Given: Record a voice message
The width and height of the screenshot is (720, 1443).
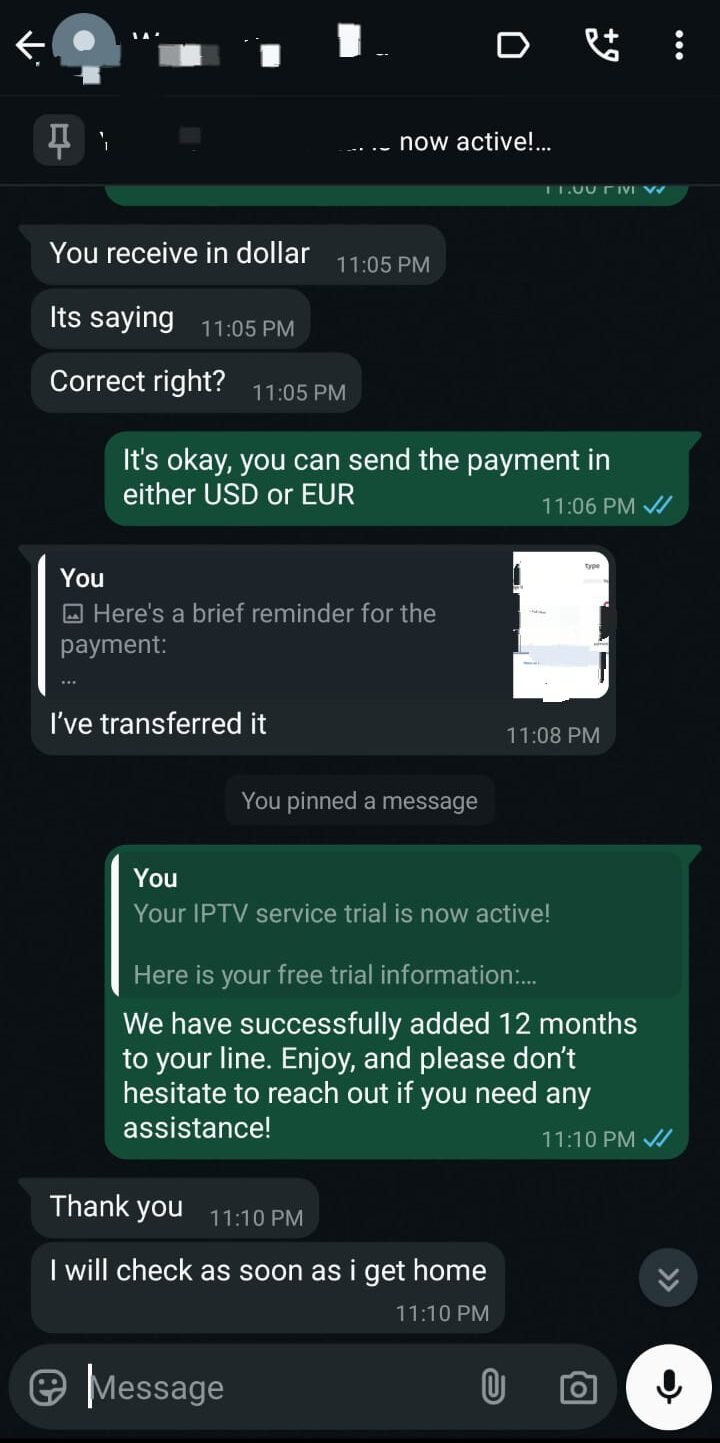Looking at the screenshot, I should coord(668,1387).
